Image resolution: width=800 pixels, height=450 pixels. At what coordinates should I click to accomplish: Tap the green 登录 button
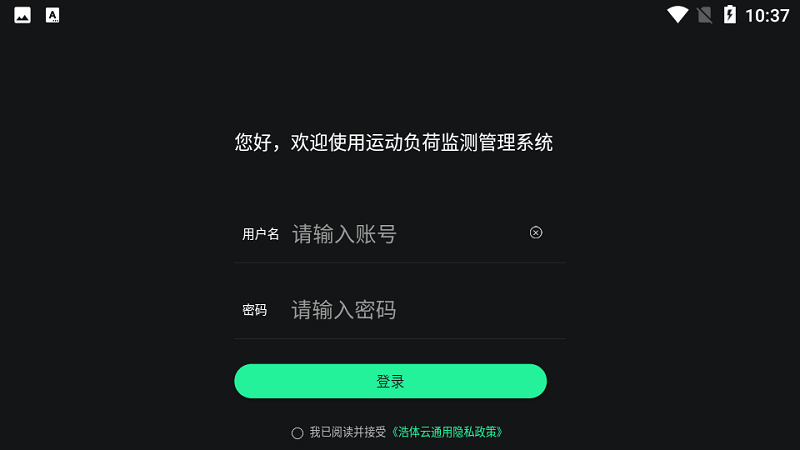[x=390, y=381]
